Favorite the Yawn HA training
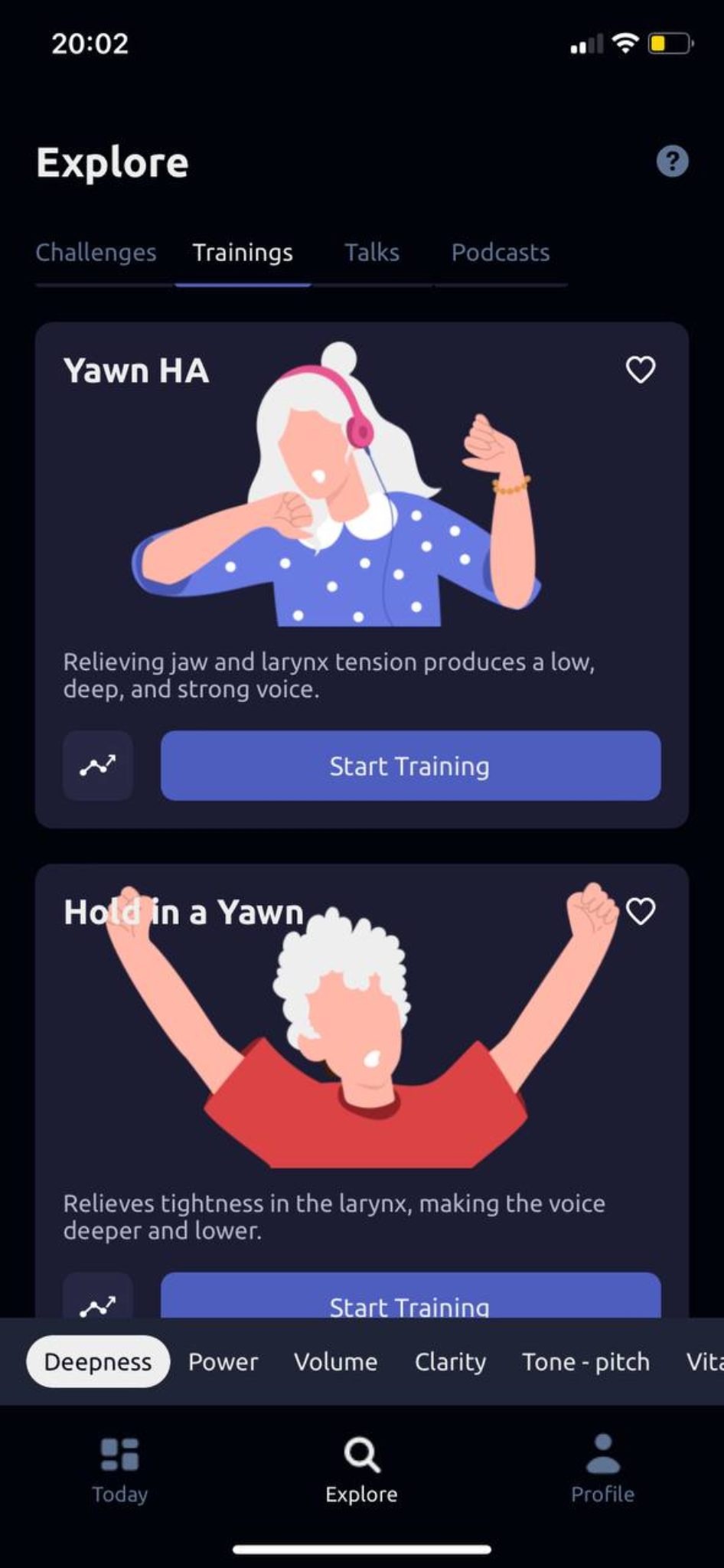This screenshot has height=1568, width=724. coord(639,370)
